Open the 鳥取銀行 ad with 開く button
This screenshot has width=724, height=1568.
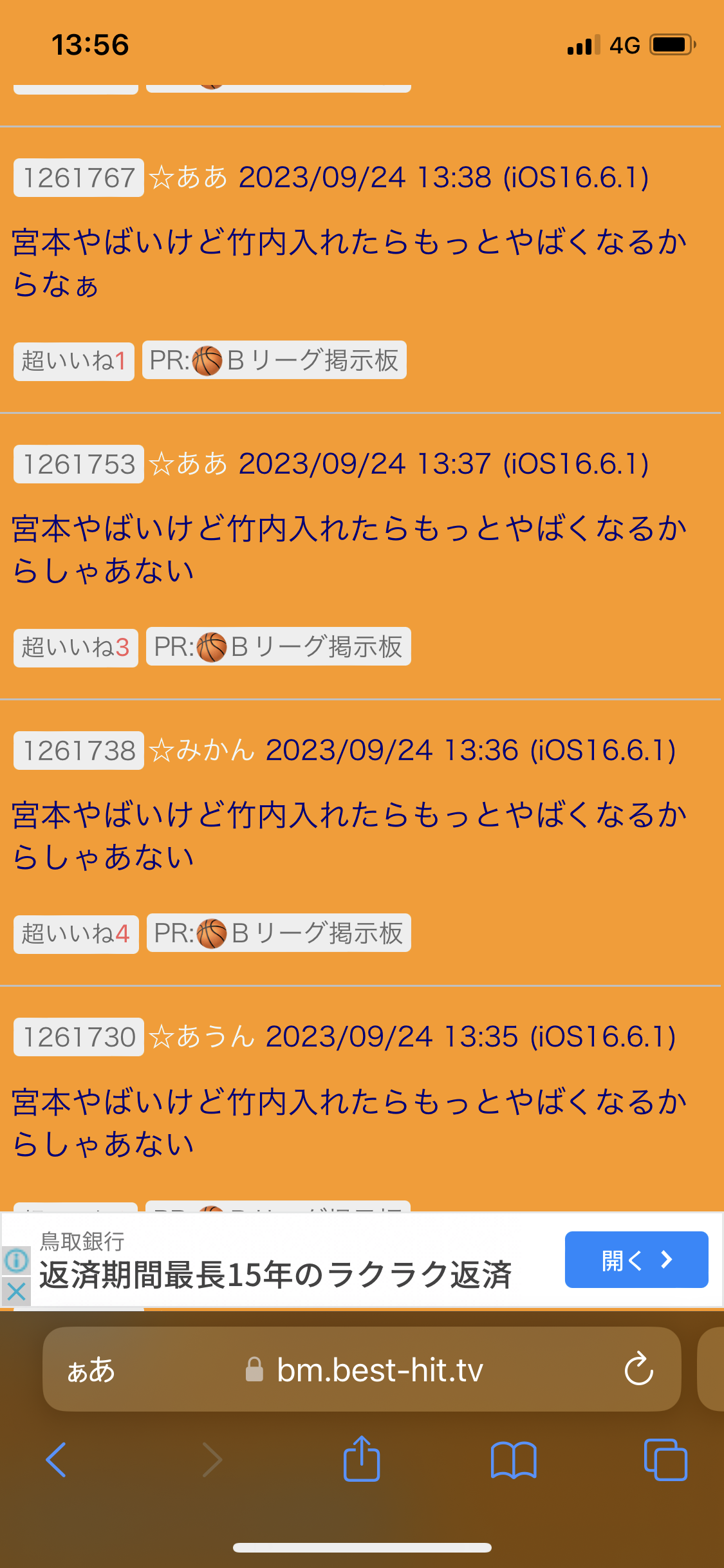click(636, 1260)
